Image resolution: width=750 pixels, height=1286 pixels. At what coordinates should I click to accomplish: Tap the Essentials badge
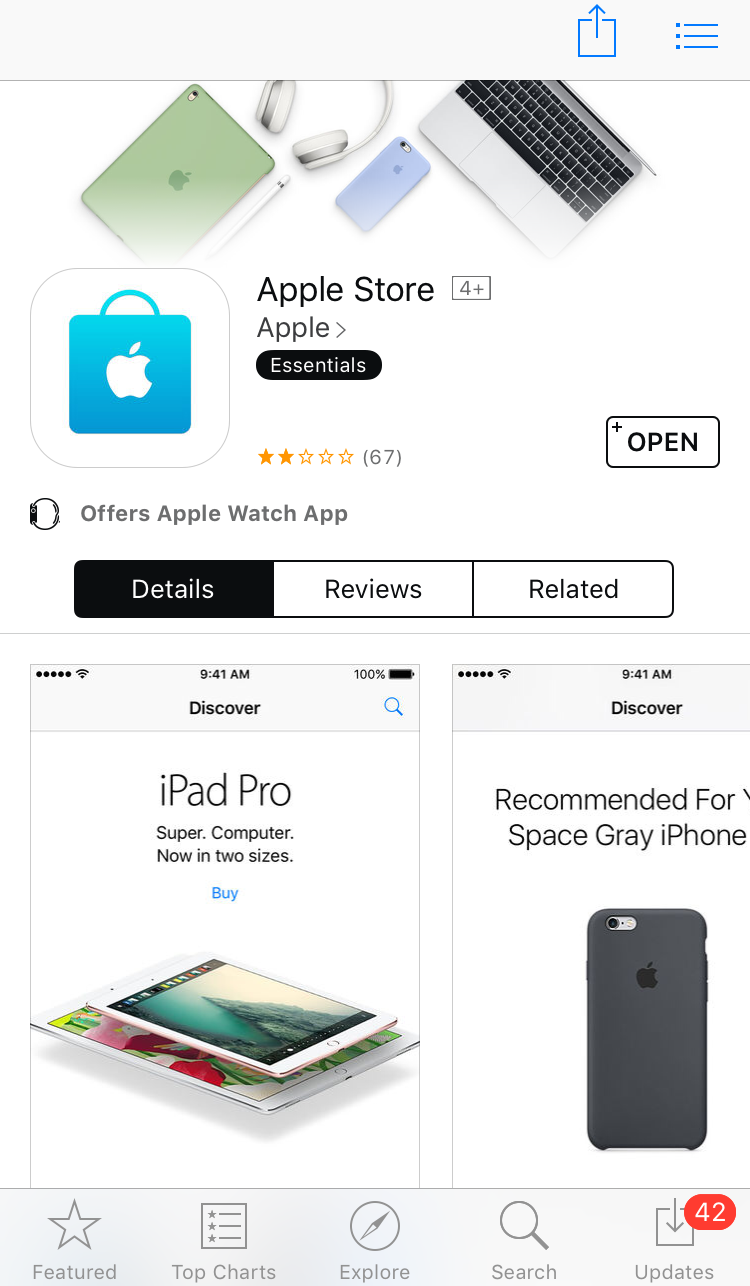319,365
